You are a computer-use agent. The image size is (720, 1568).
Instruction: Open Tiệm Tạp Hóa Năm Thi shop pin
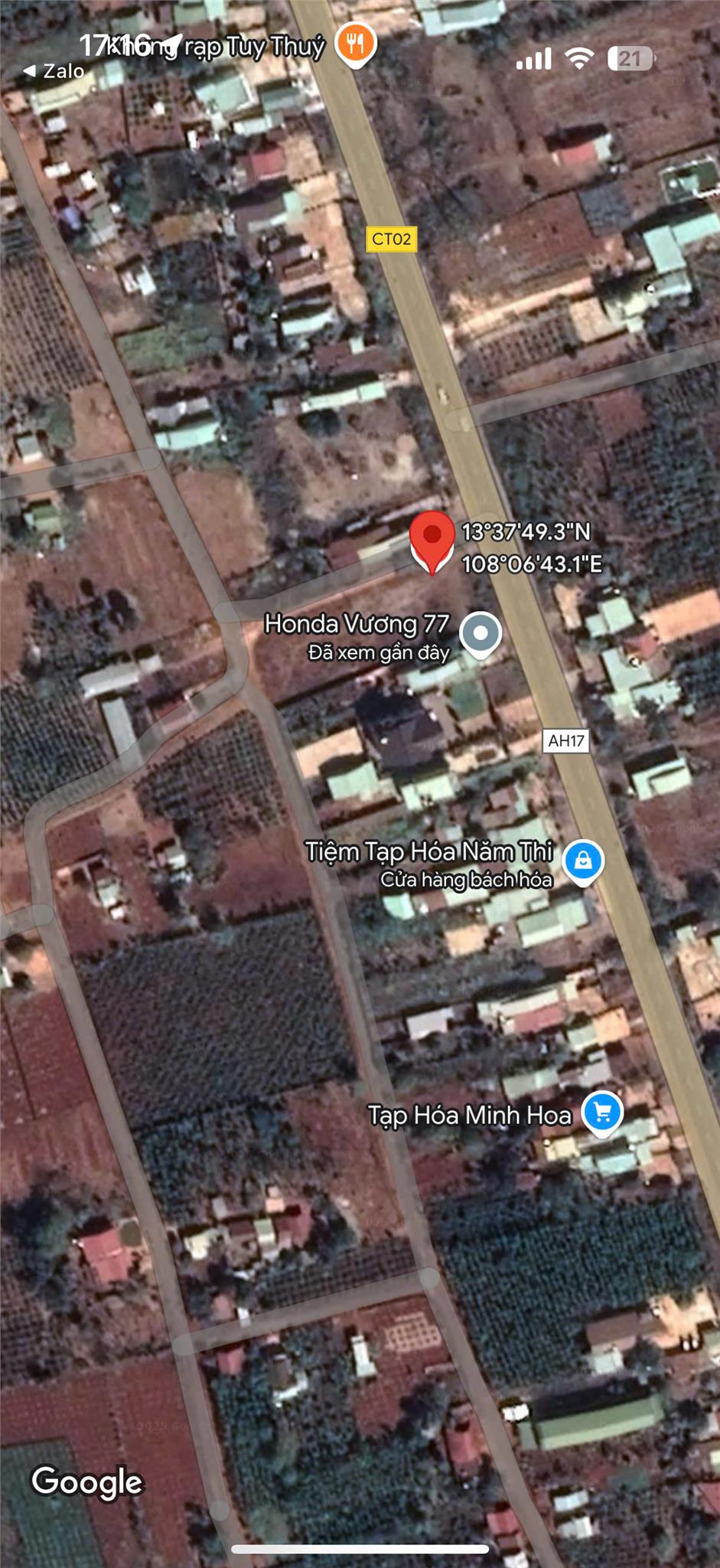point(583,861)
